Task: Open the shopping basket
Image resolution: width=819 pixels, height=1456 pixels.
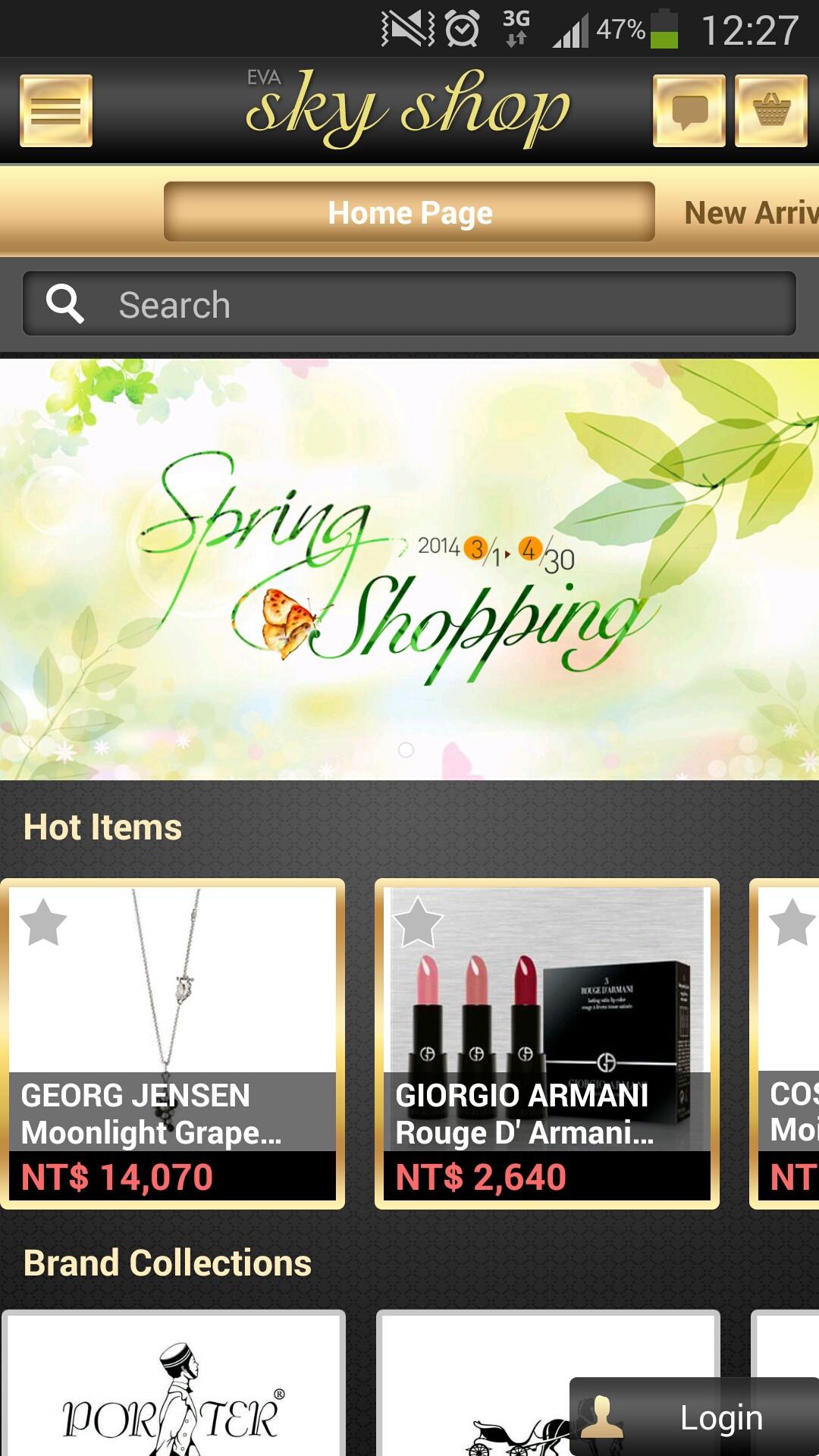Action: point(770,111)
